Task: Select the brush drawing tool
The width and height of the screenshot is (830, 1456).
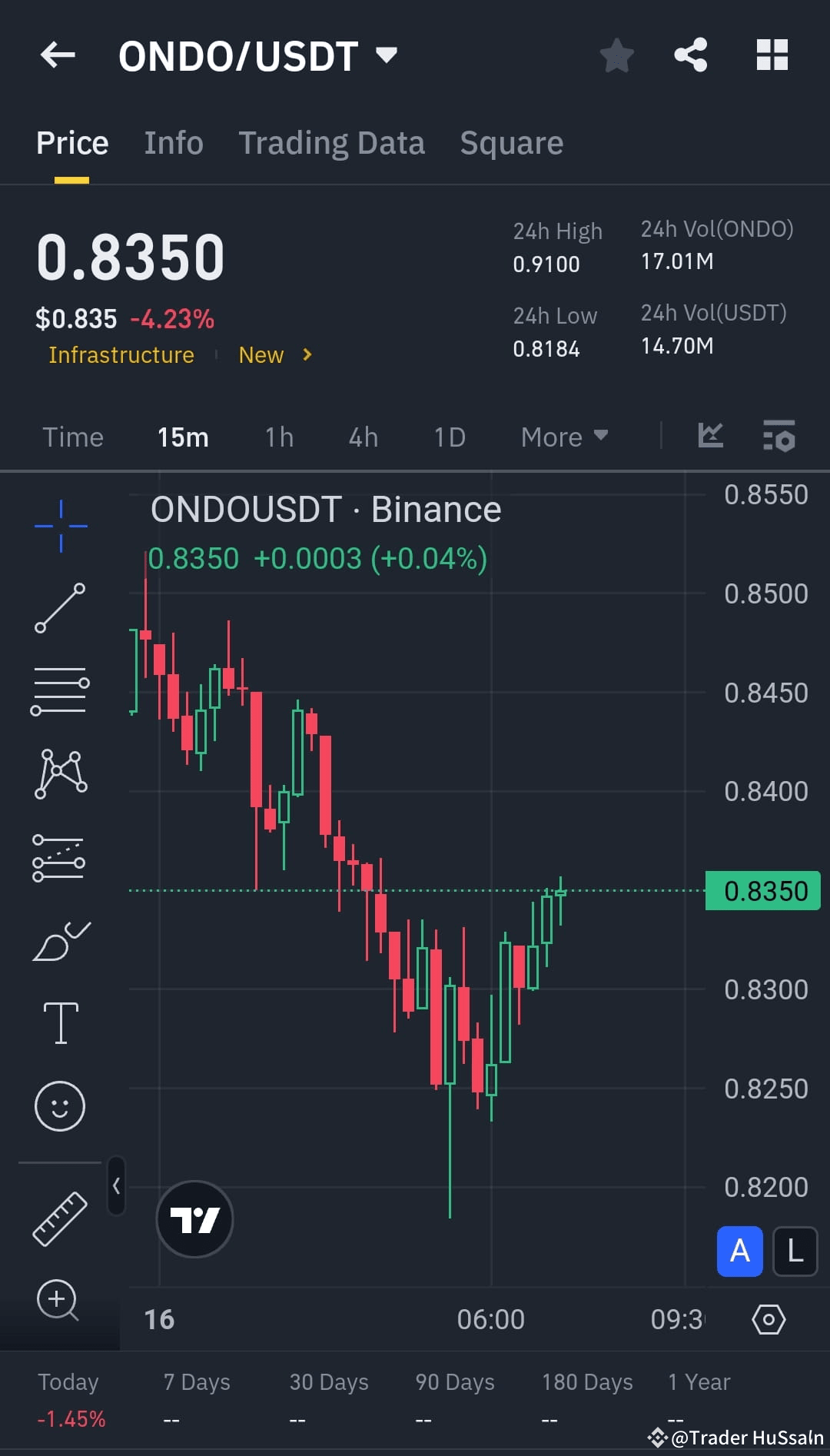Action: [x=60, y=942]
